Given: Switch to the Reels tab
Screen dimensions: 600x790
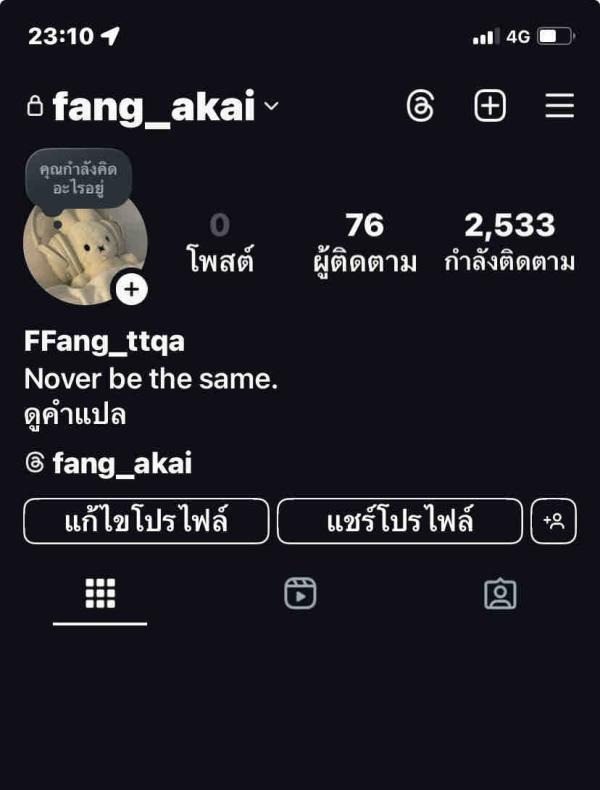Looking at the screenshot, I should tap(300, 594).
